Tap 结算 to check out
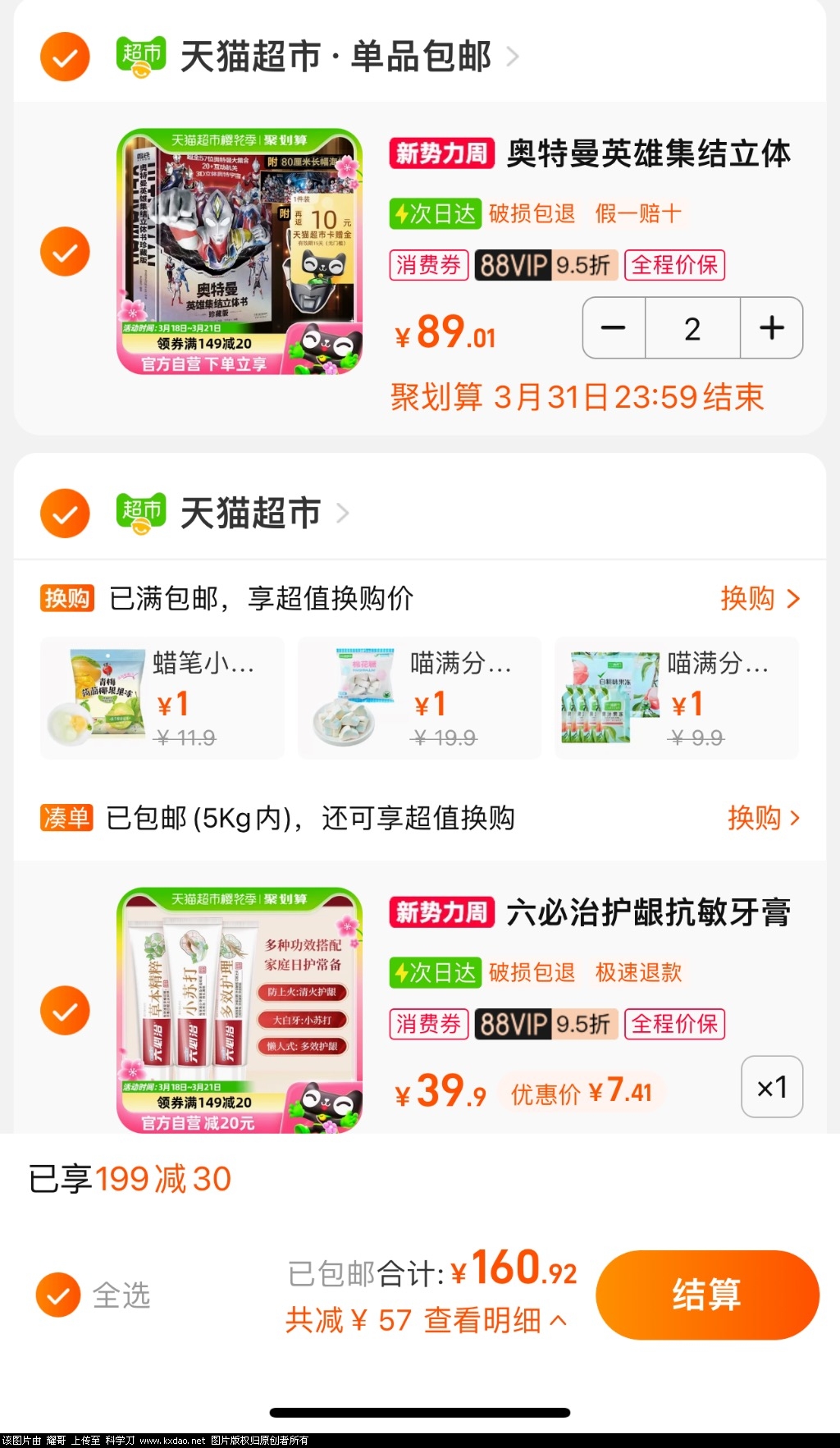 pyautogui.click(x=707, y=1295)
